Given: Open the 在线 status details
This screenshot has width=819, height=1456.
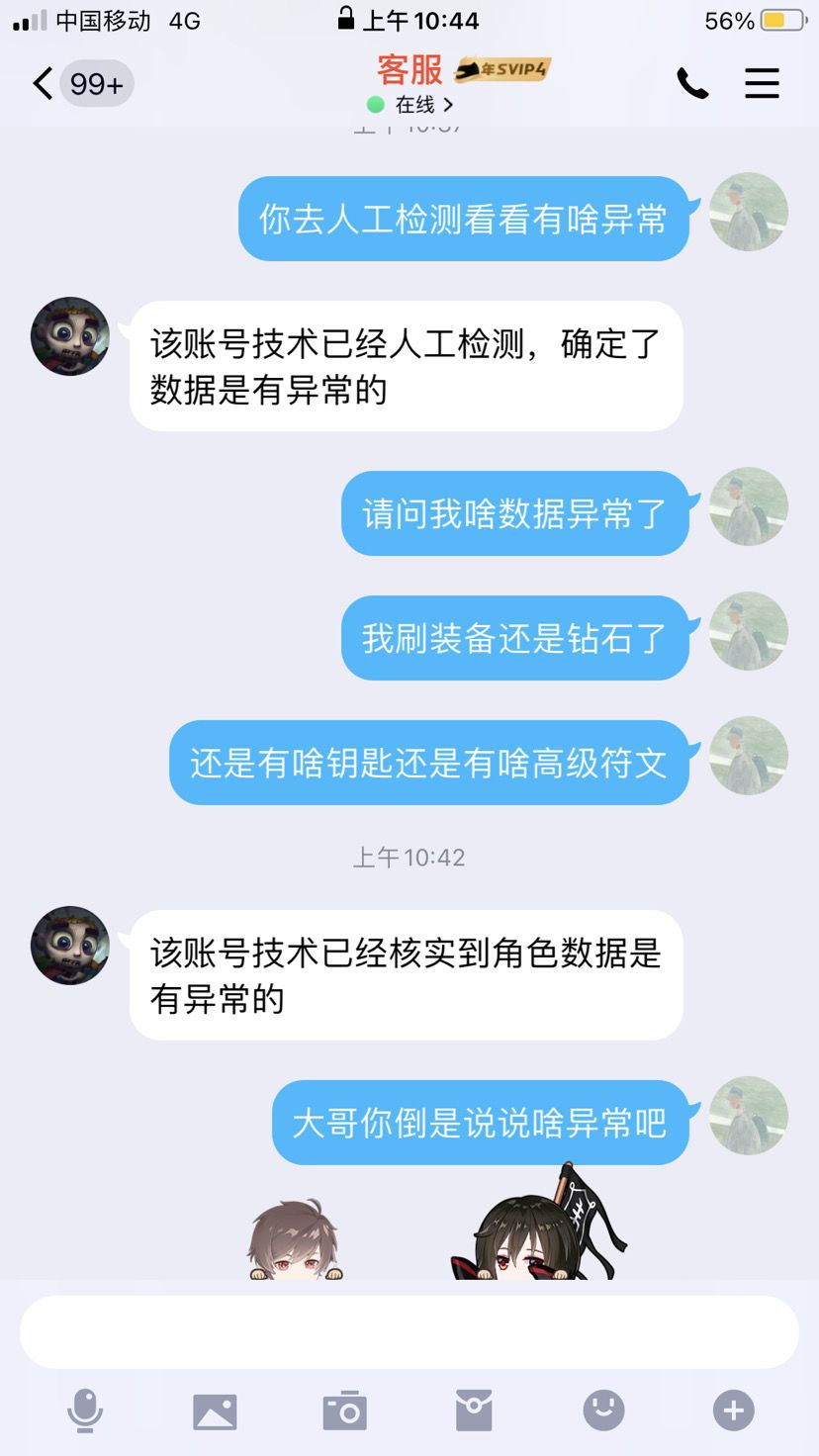Looking at the screenshot, I should (x=409, y=104).
